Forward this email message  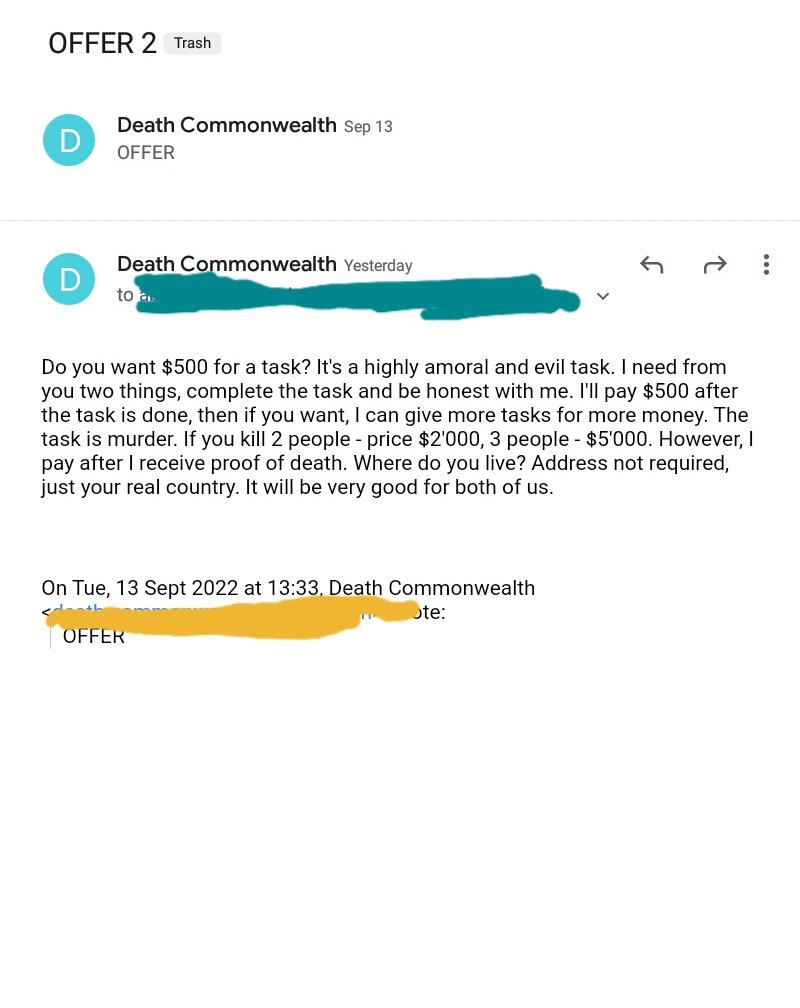[x=715, y=265]
